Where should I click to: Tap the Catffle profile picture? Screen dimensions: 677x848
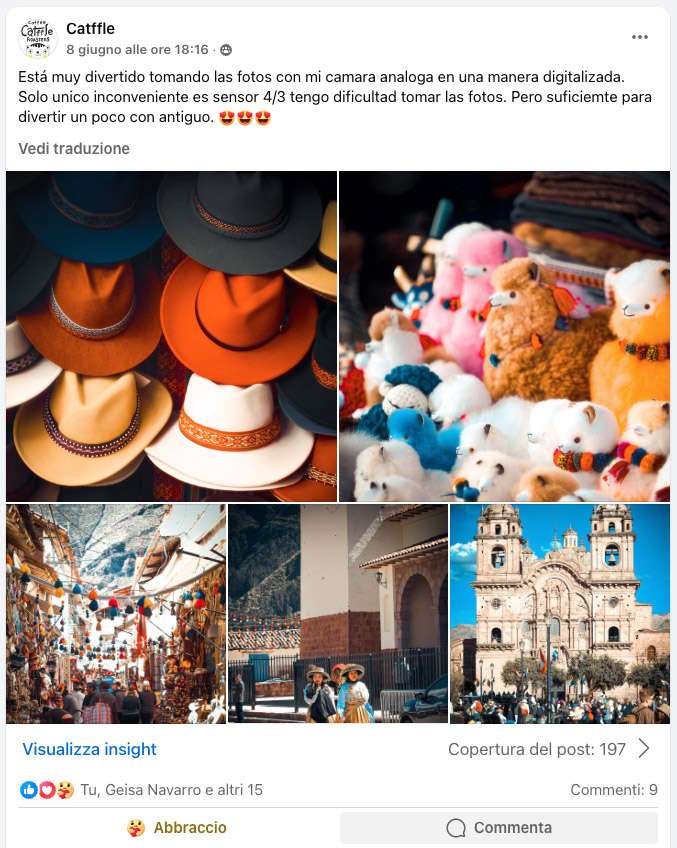pos(38,39)
